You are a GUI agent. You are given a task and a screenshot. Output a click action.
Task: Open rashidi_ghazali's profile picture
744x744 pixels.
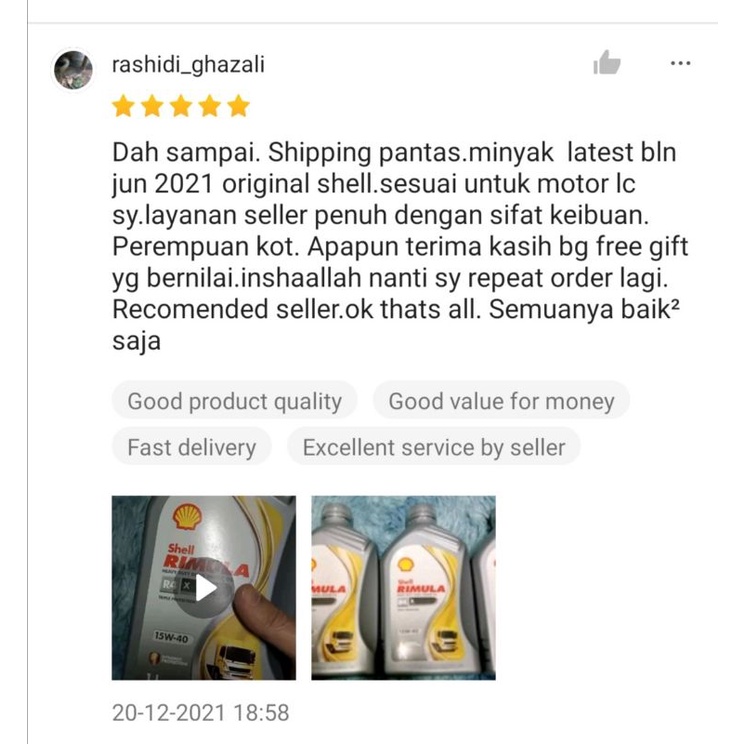73,70
